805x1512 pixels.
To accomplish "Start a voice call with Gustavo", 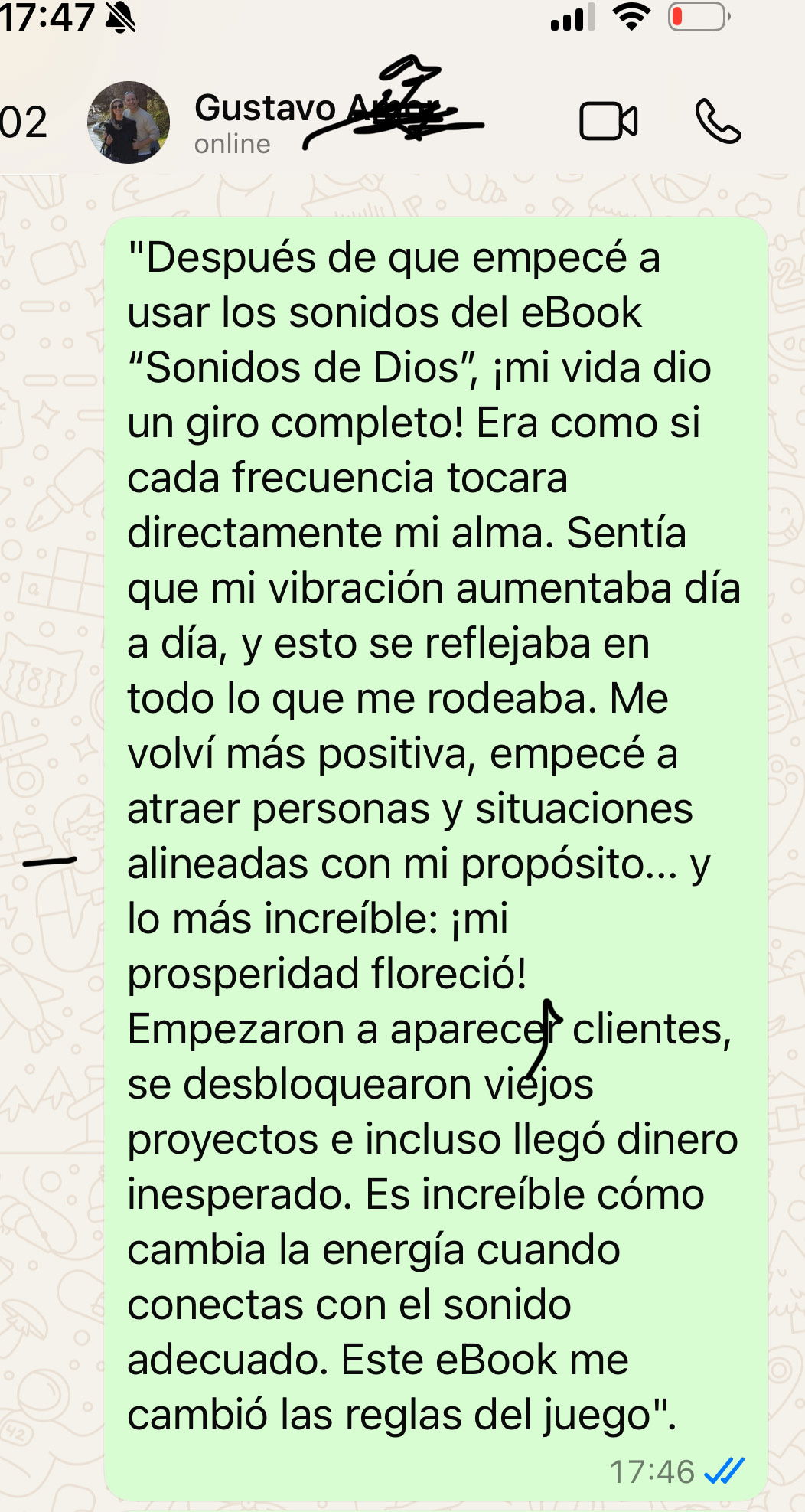I will (x=717, y=122).
